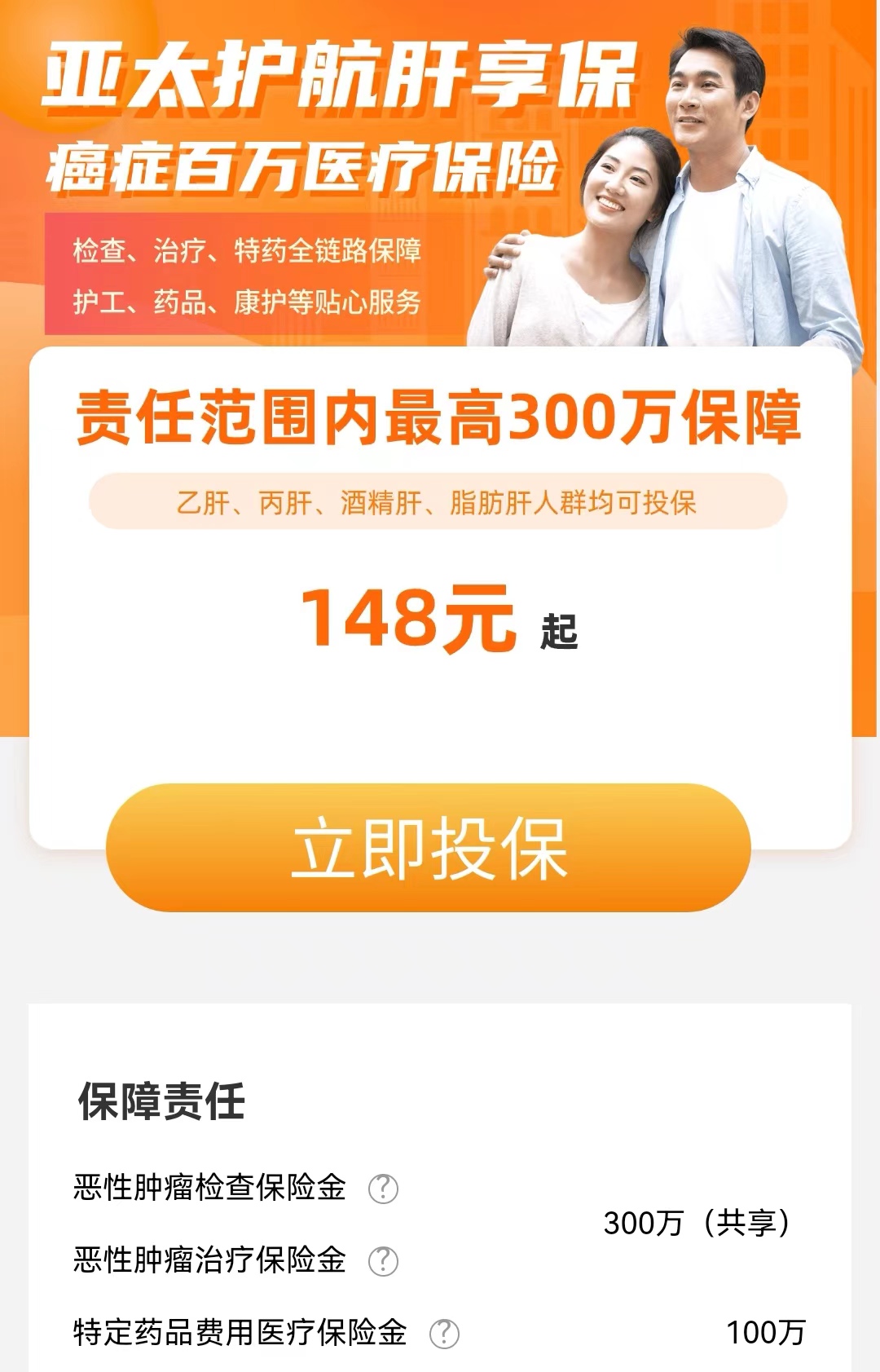Open help icon beside 恶性肿瘤检查保险金
The width and height of the screenshot is (880, 1372).
tap(383, 1189)
